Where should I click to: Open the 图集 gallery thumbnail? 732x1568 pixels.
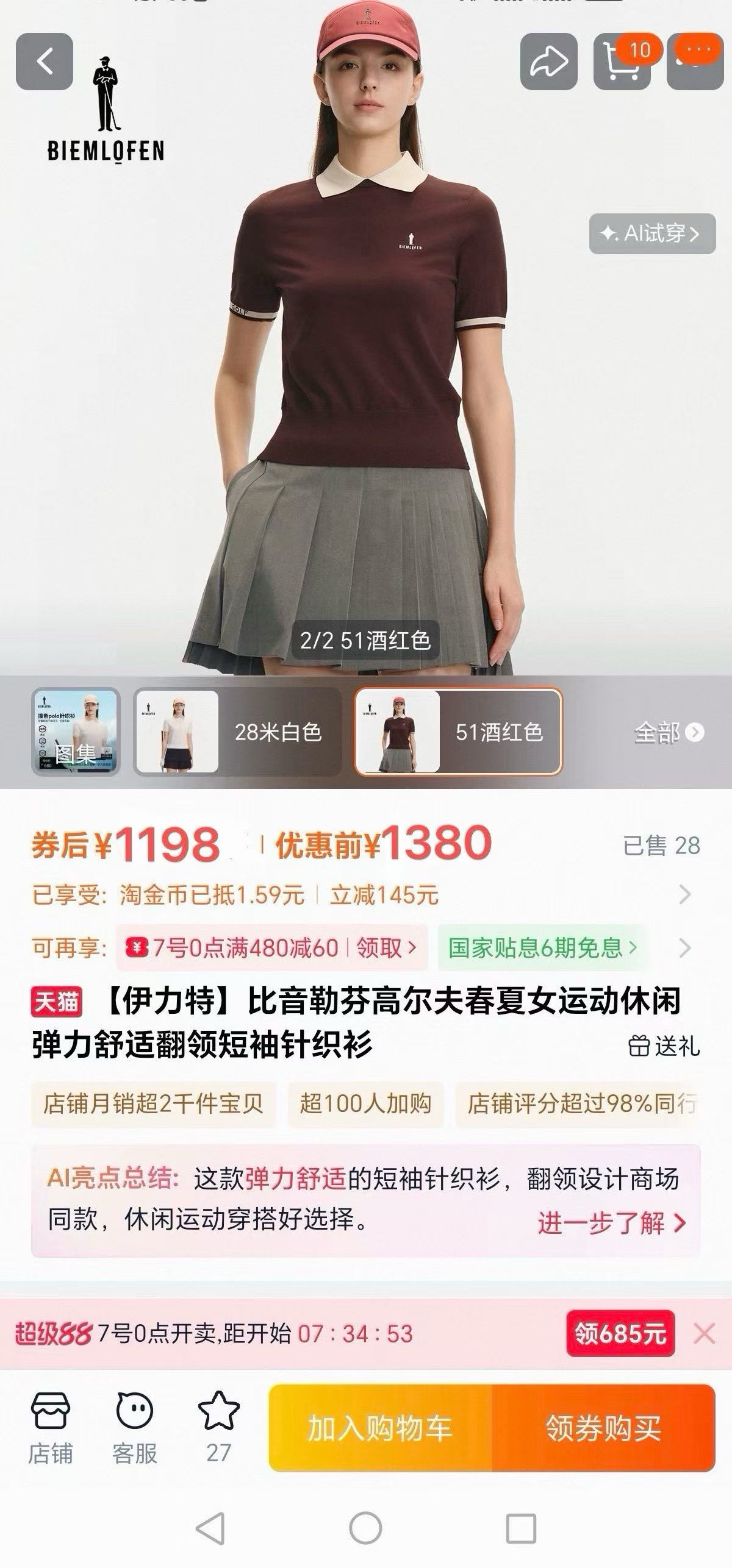tap(76, 732)
